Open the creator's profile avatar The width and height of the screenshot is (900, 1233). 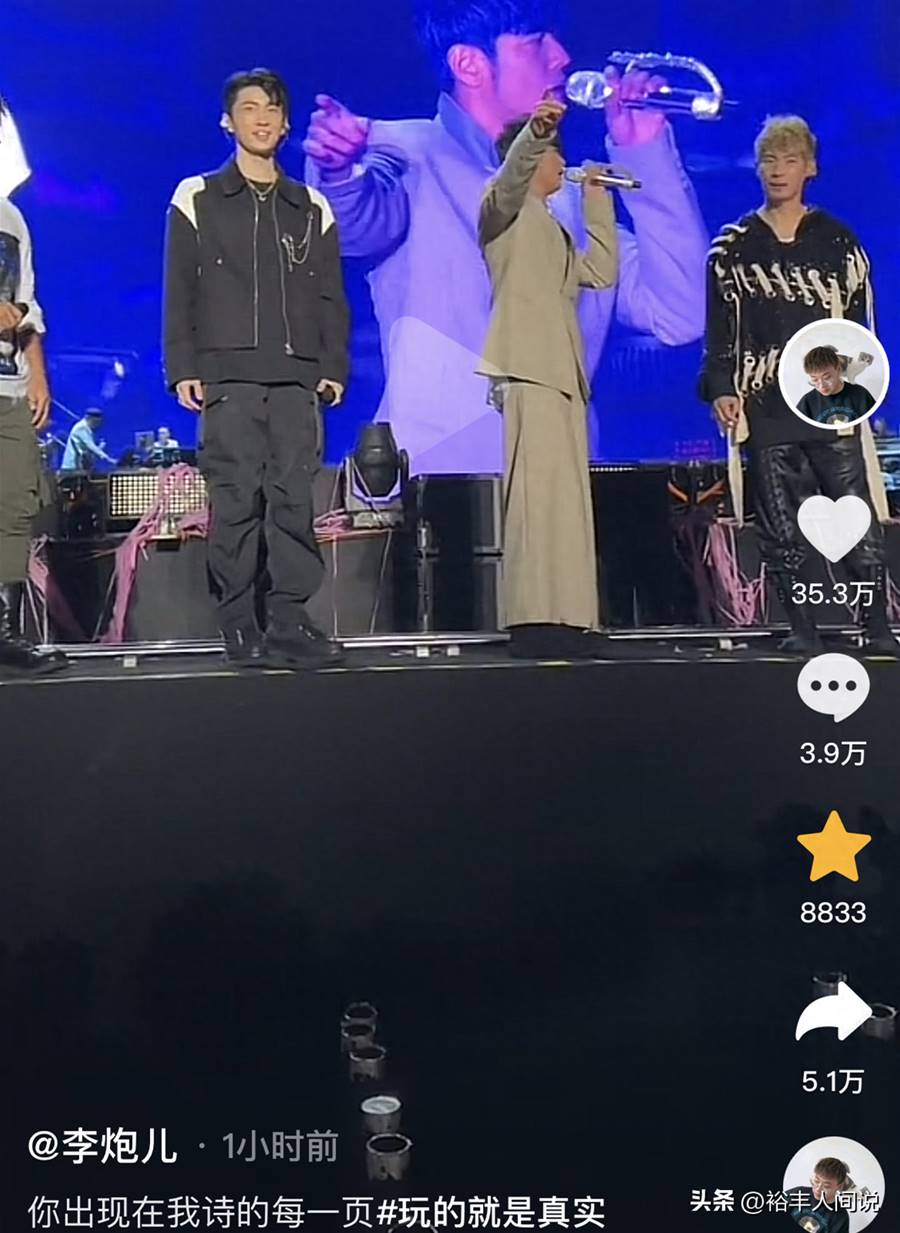833,374
